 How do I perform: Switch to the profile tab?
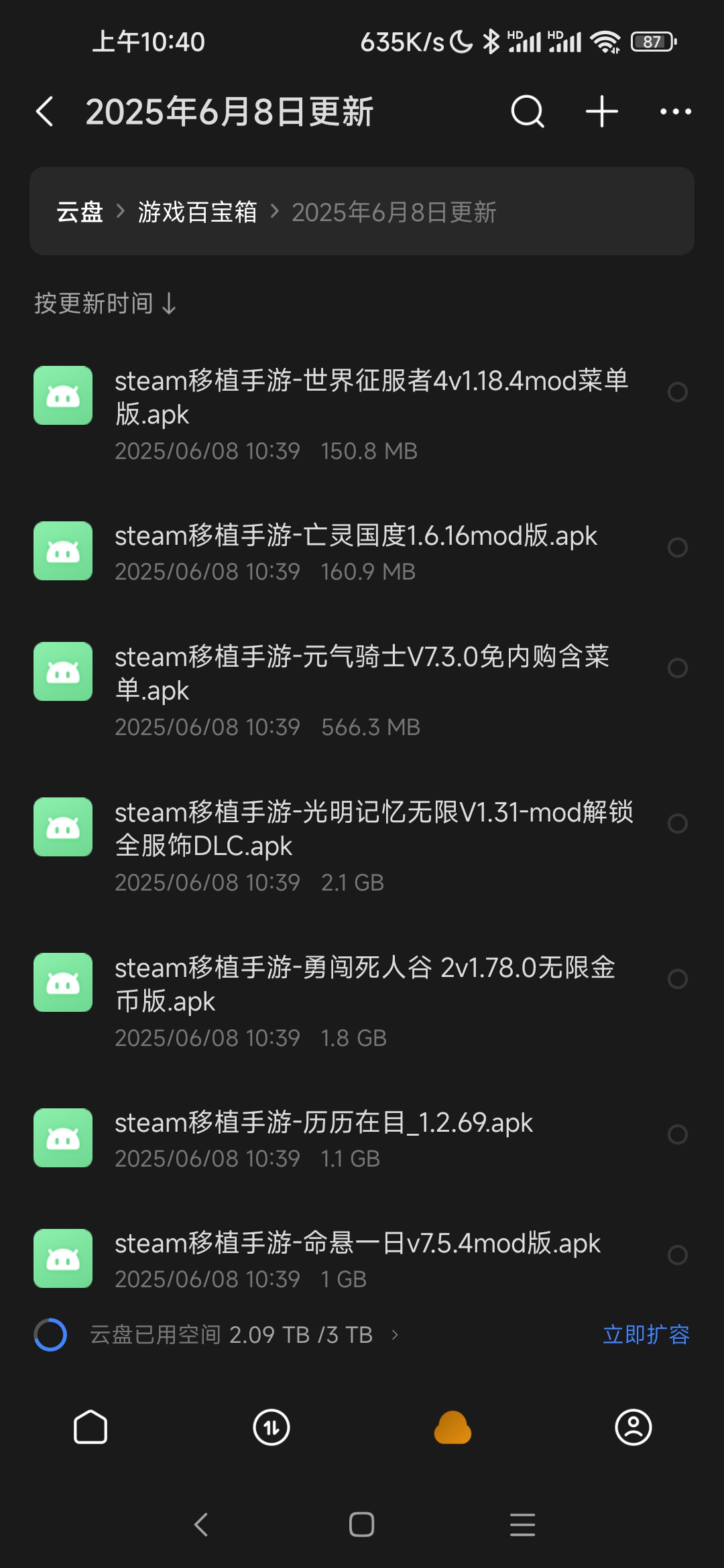coord(633,1427)
